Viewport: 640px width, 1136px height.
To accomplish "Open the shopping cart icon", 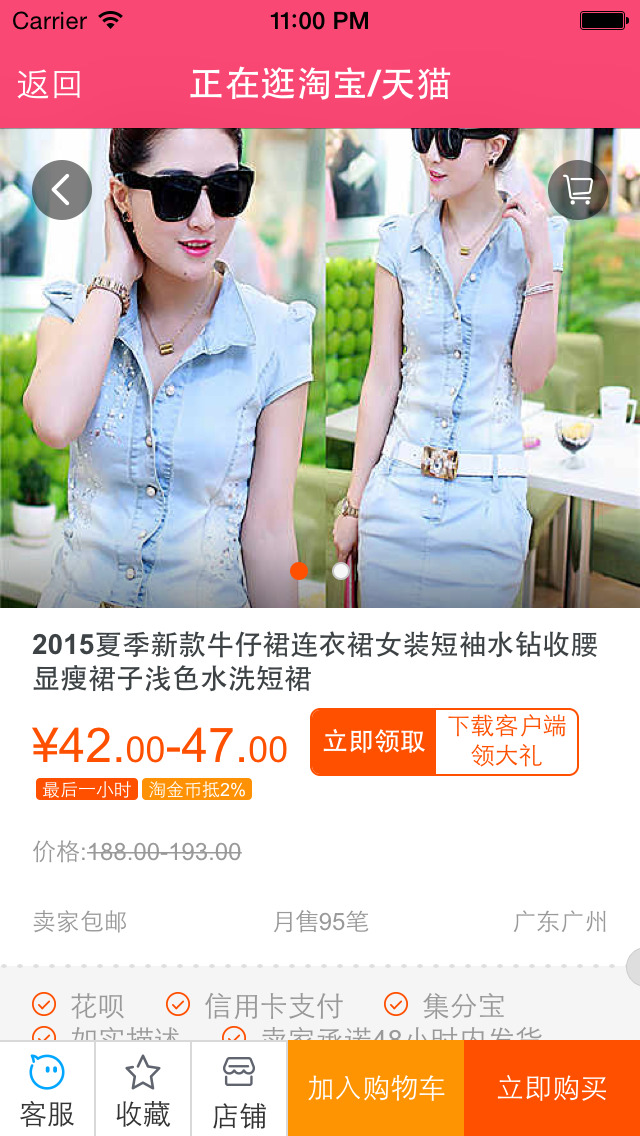I will (577, 190).
